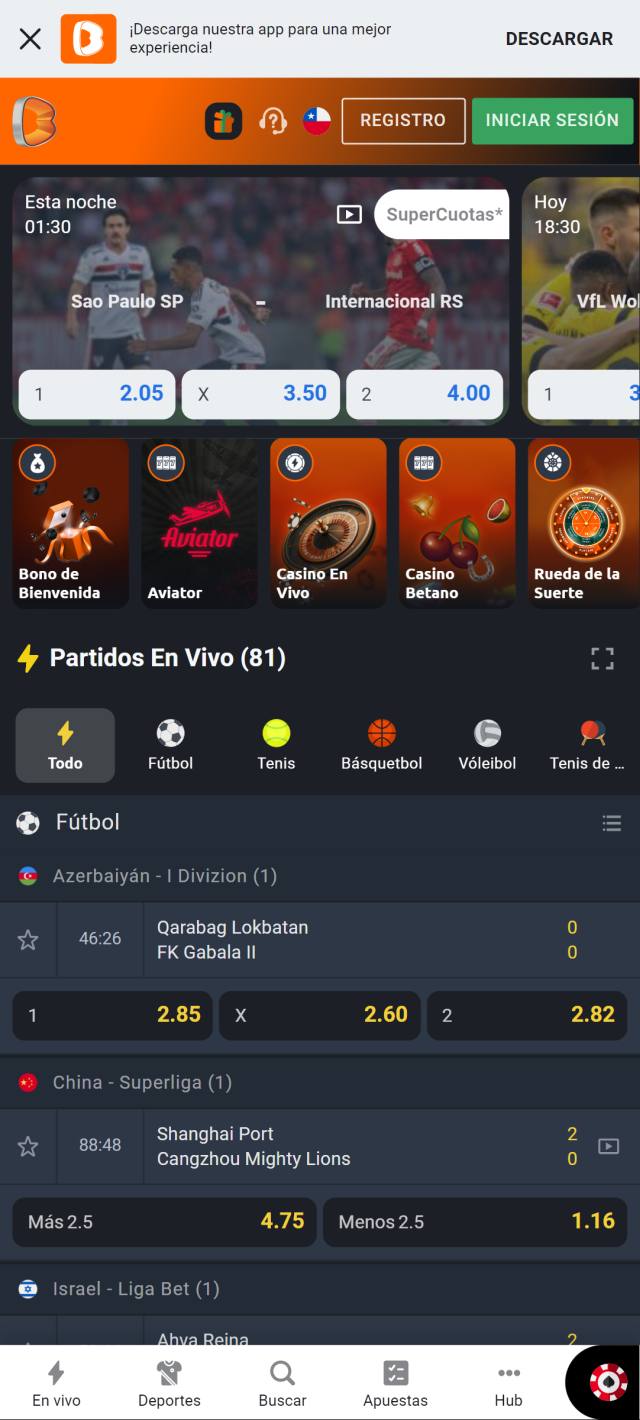
Task: Select Más 2.5 at 4.75 odds
Action: point(164,1222)
